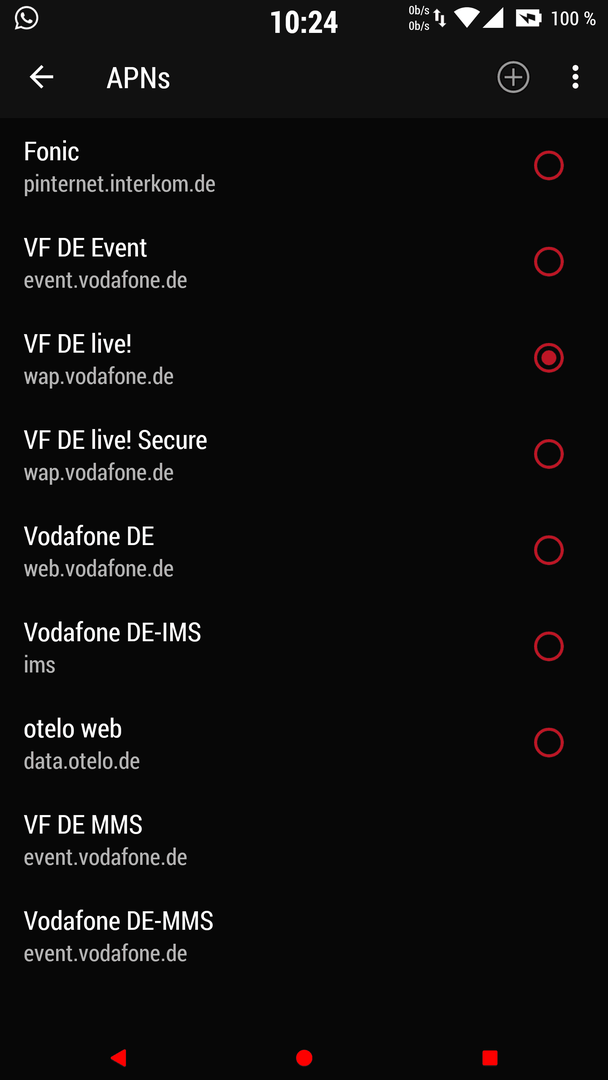Open the overflow menu
This screenshot has height=1080, width=608.
point(575,78)
